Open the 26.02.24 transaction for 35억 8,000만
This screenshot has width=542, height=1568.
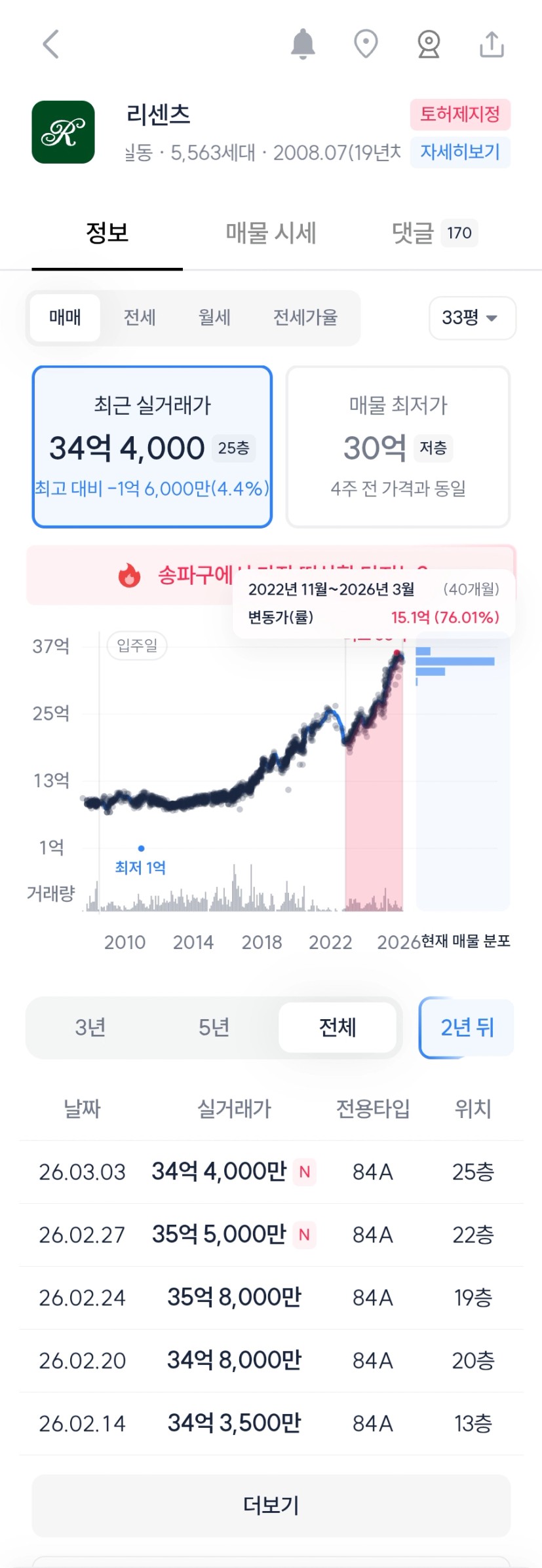(234, 1297)
